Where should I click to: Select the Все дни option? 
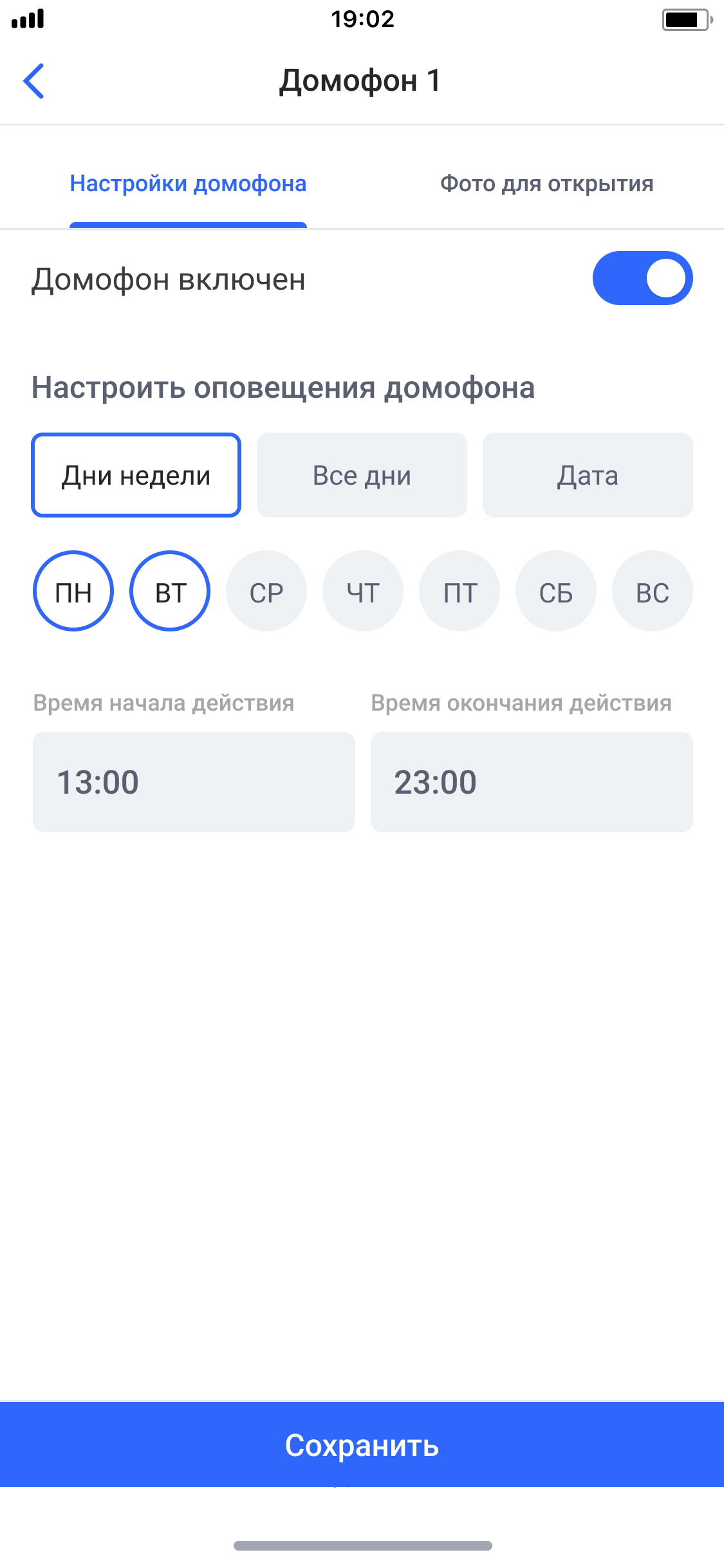362,475
